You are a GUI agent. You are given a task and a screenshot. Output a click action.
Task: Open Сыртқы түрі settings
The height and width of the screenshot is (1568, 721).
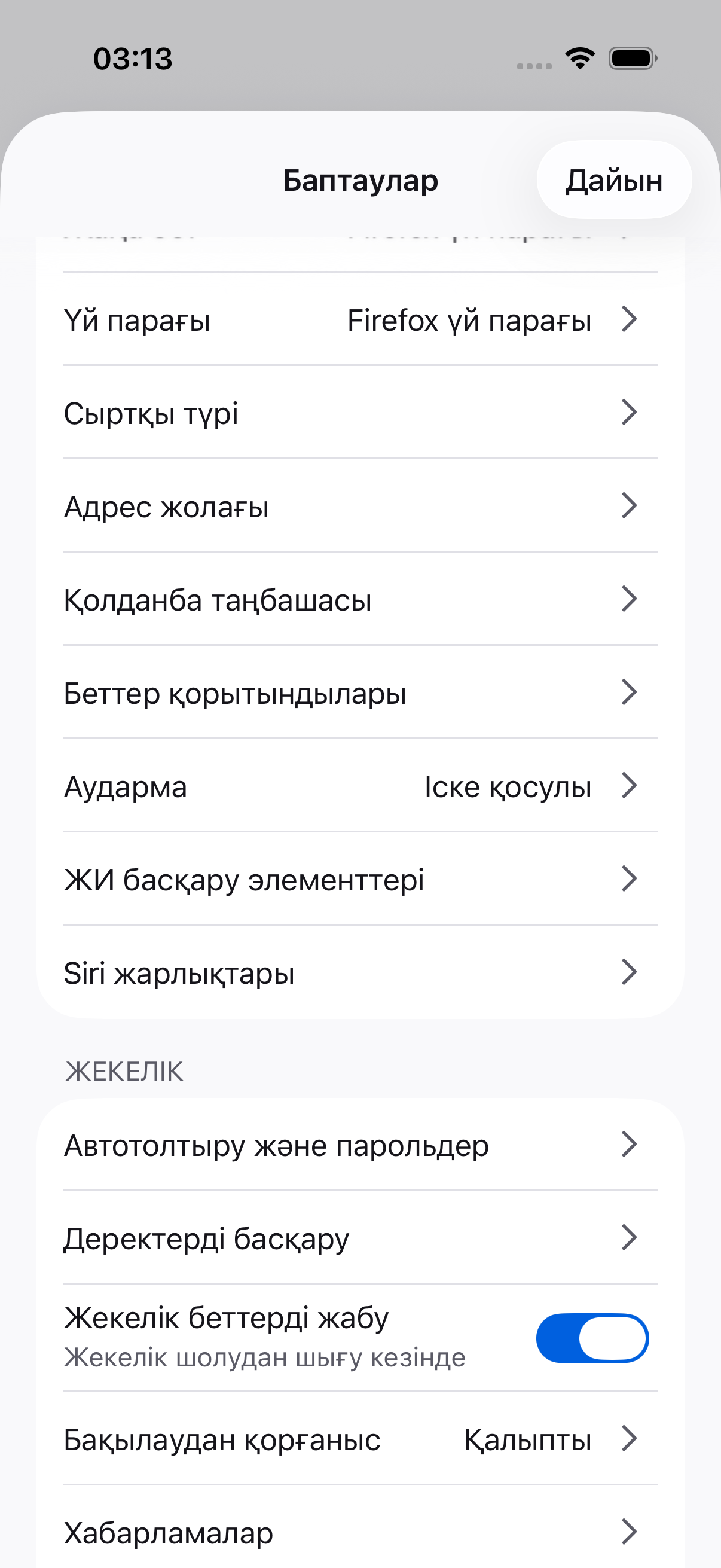360,413
